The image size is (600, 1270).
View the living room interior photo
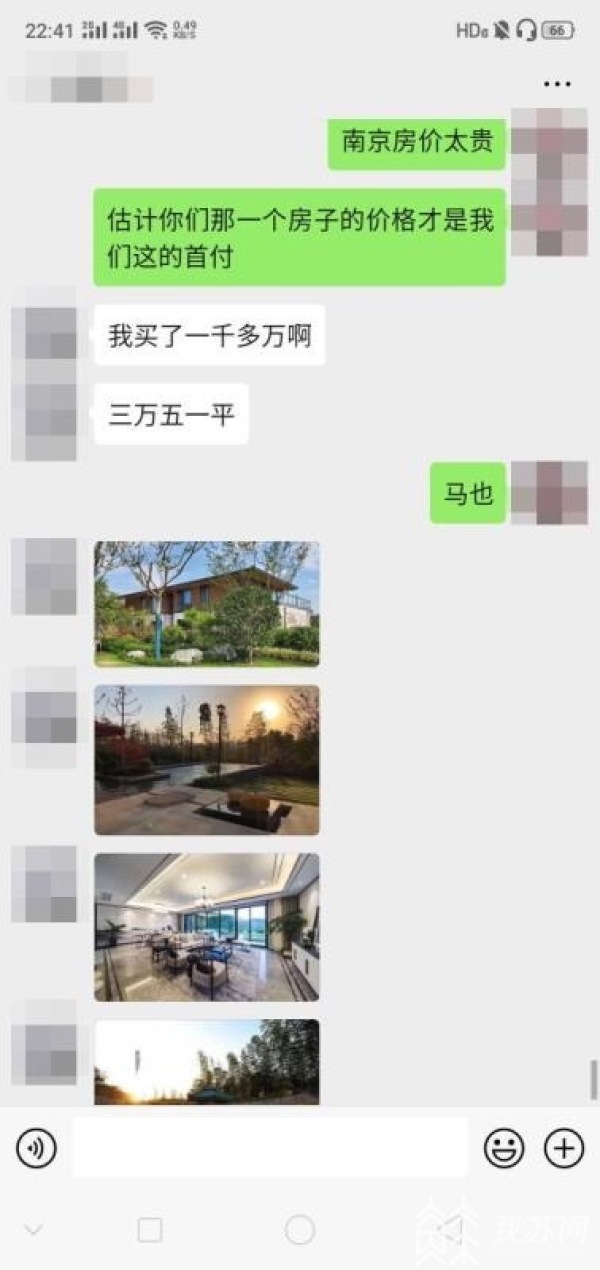click(x=207, y=927)
